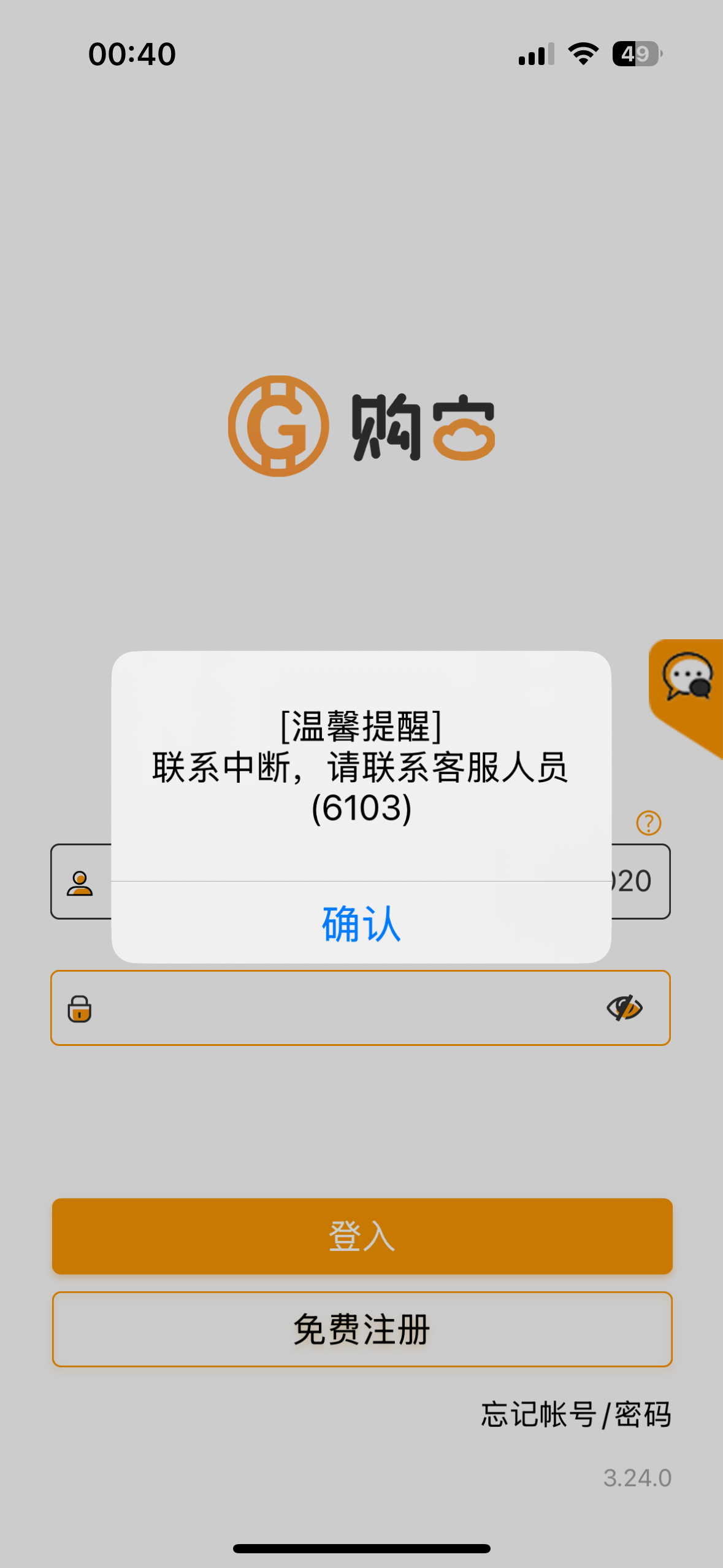Open 忘记帐号/密码 recovery link
Viewport: 723px width, 1568px height.
click(x=575, y=1415)
